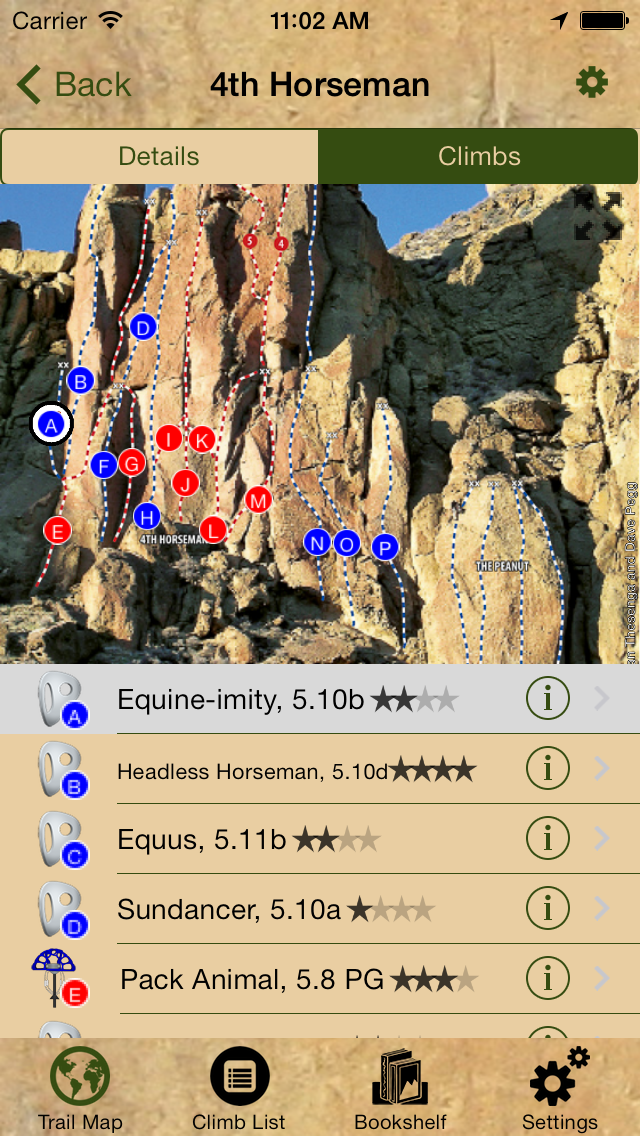Open the Pack Animal 5.8 PG route
Image resolution: width=640 pixels, height=1136 pixels.
coord(298,979)
